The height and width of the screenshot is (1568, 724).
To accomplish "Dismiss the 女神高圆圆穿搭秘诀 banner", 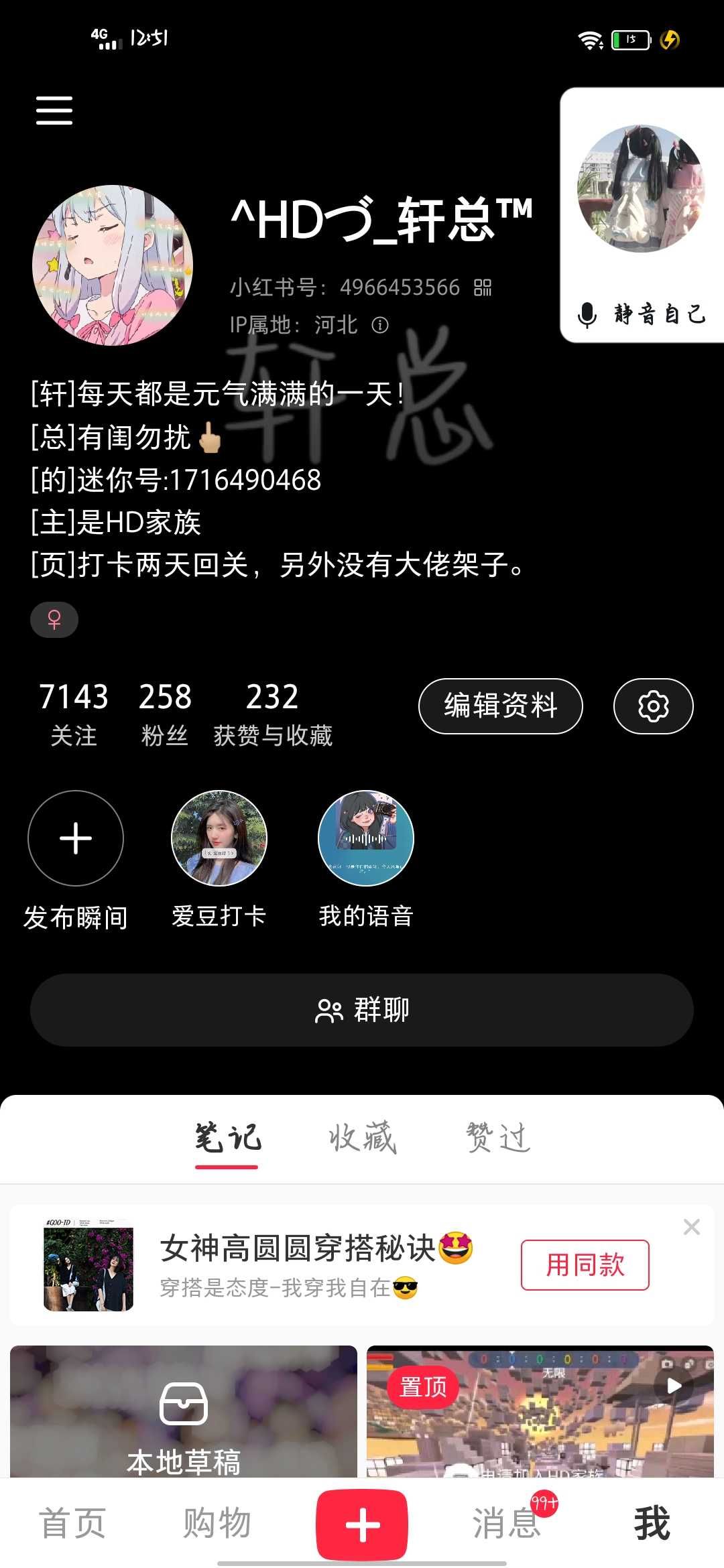I will click(692, 1226).
